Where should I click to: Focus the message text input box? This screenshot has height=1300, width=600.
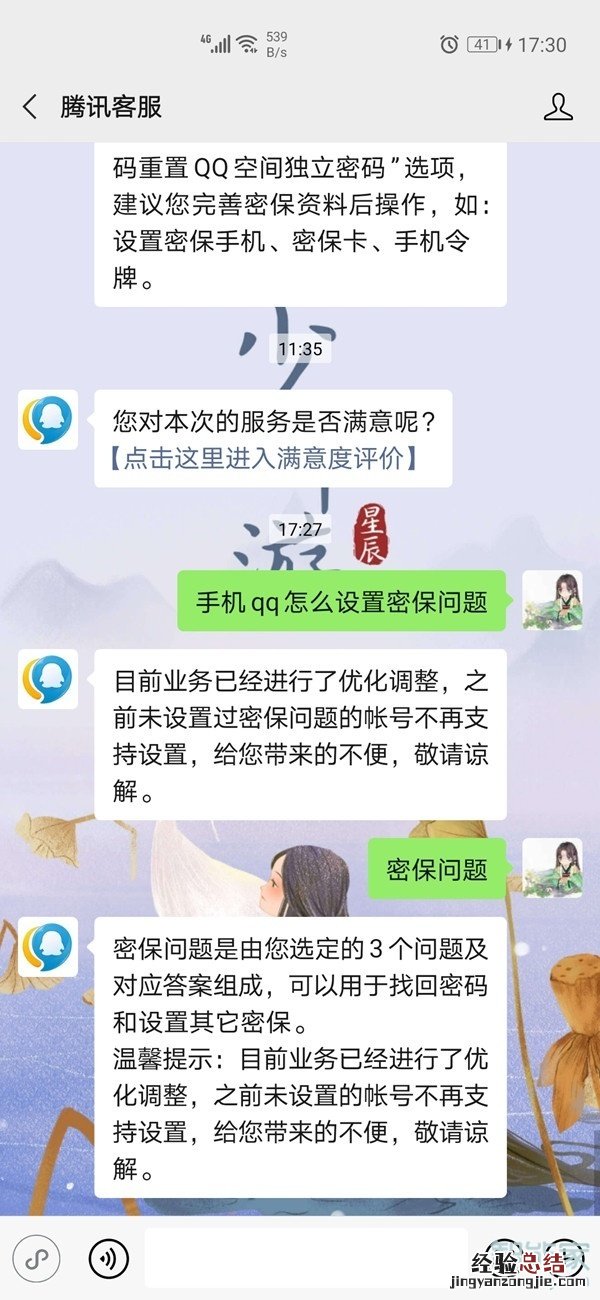point(305,1258)
